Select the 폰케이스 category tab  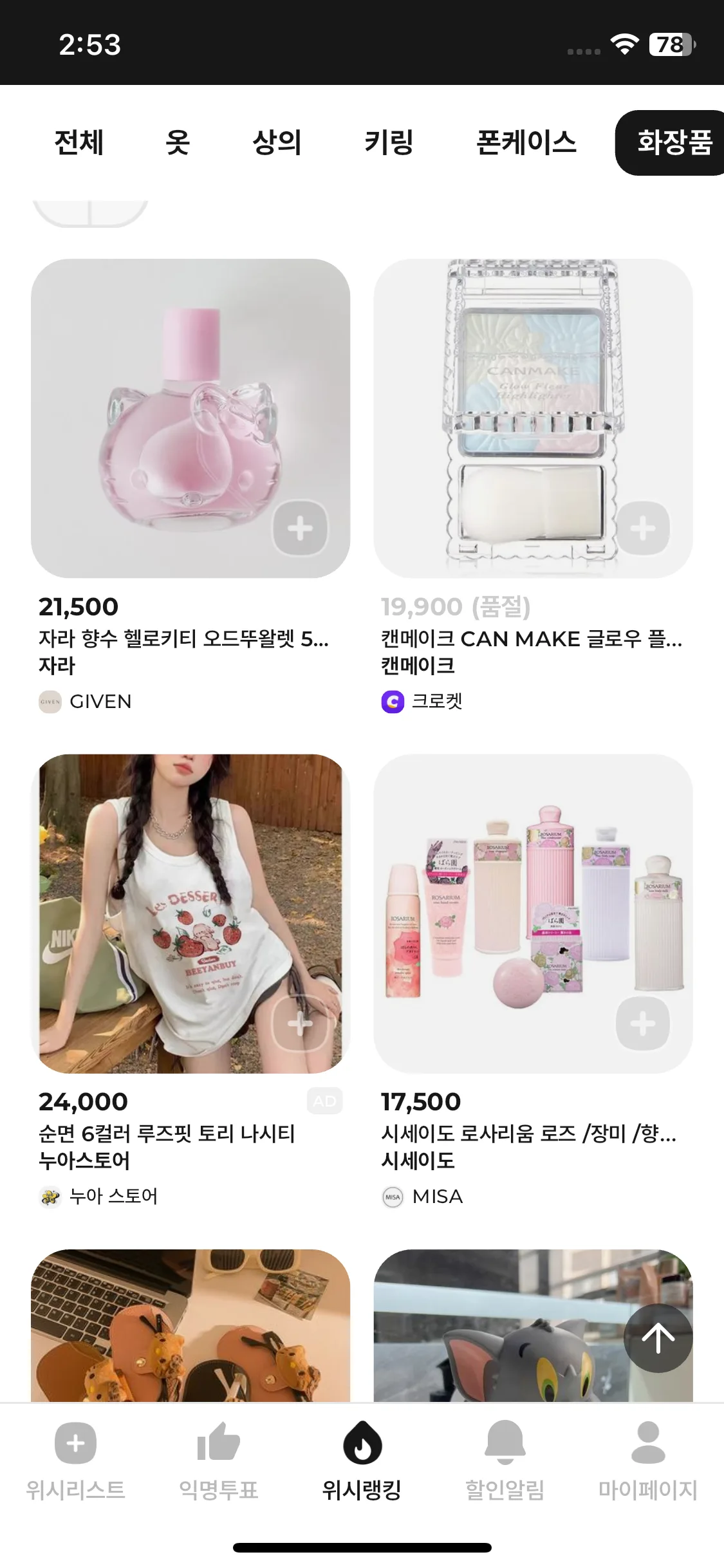(x=526, y=142)
